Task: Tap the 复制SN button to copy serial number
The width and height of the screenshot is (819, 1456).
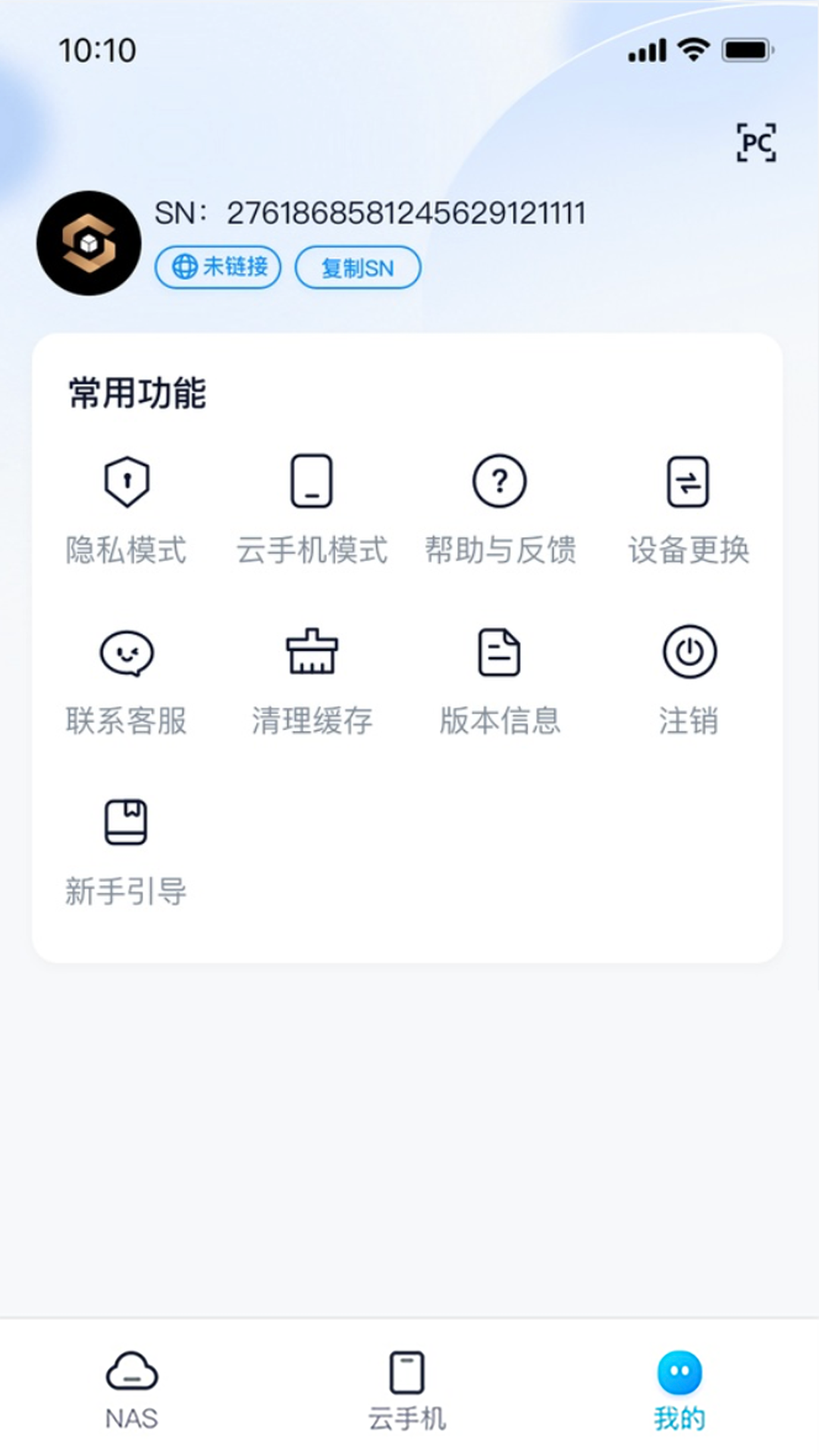Action: tap(358, 267)
